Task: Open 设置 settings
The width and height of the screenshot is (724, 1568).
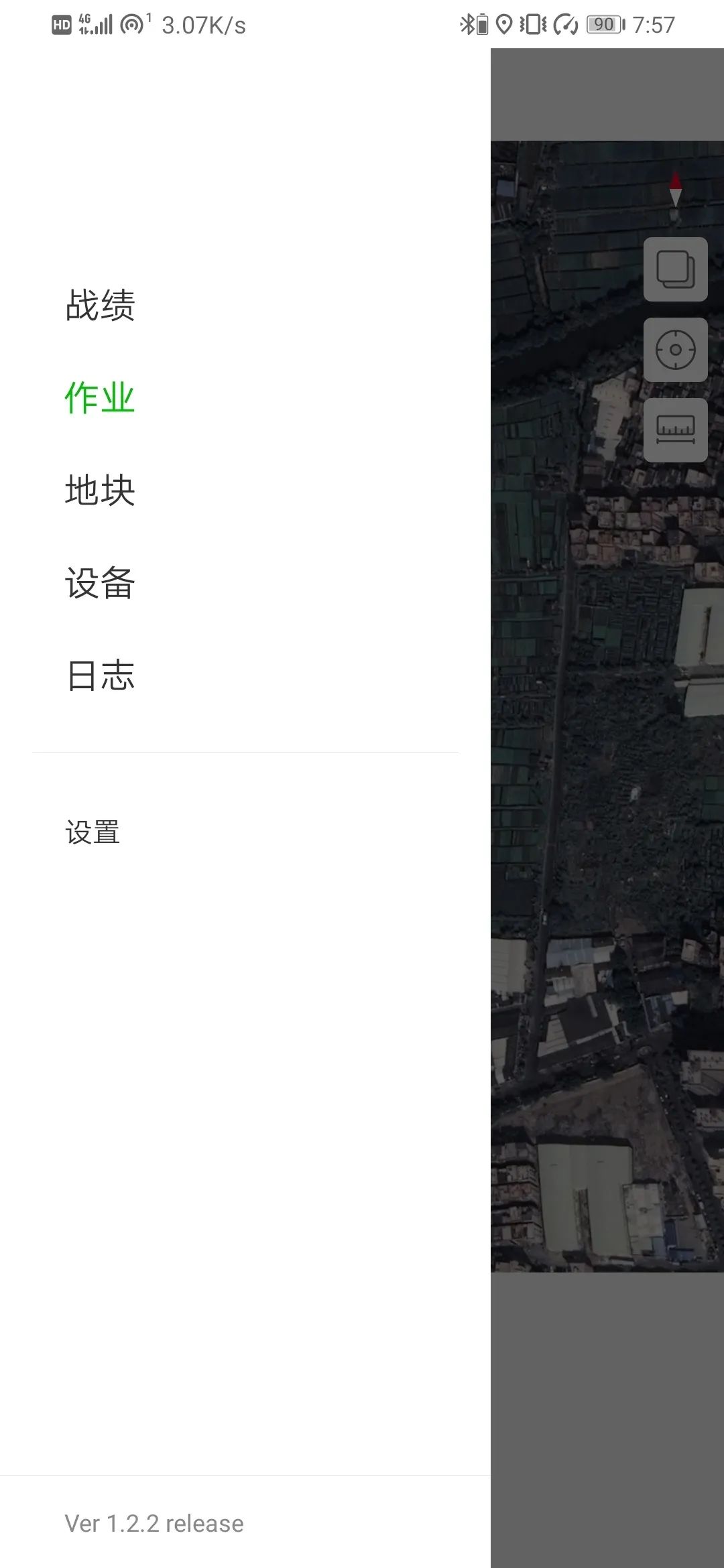Action: (93, 833)
